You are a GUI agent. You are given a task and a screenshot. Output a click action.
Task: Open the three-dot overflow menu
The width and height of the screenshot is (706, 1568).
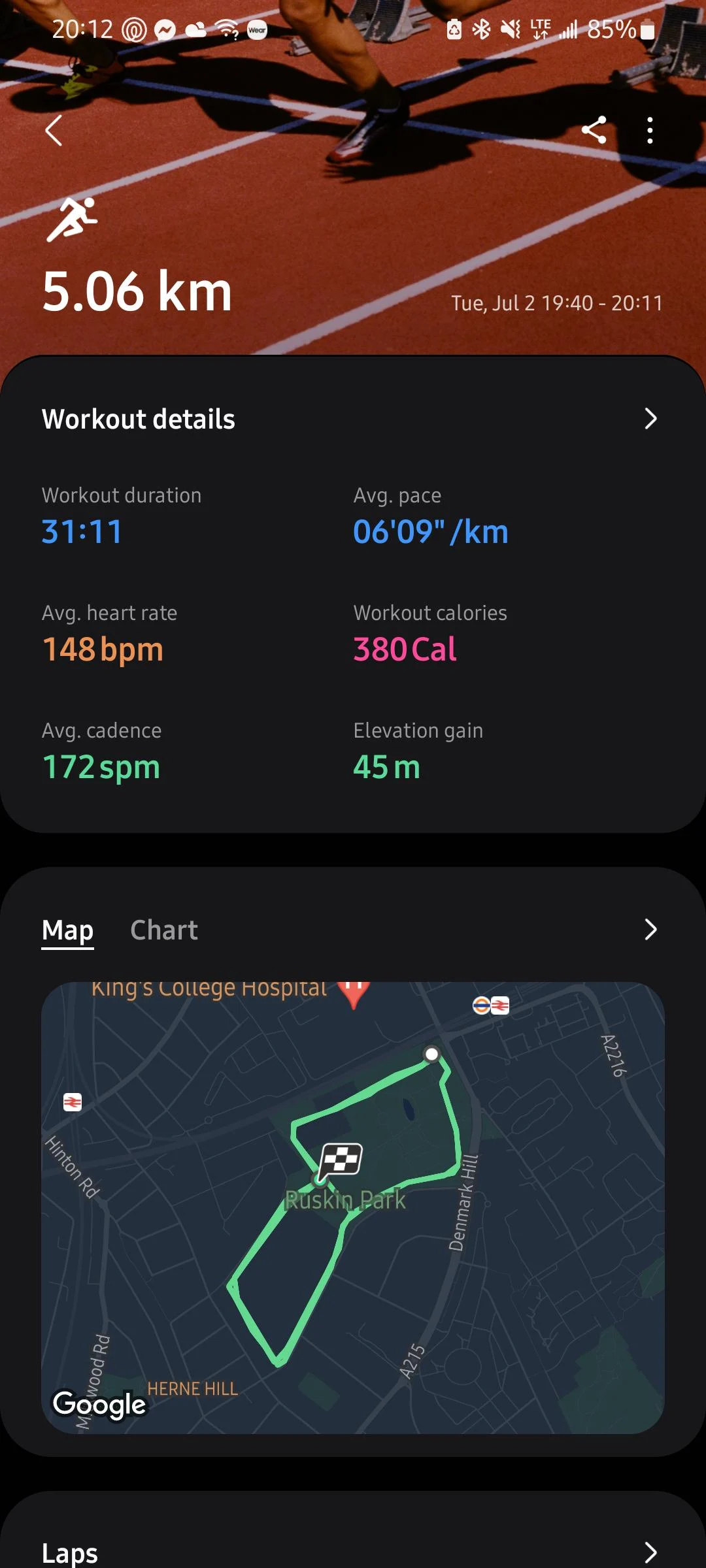[x=649, y=131]
